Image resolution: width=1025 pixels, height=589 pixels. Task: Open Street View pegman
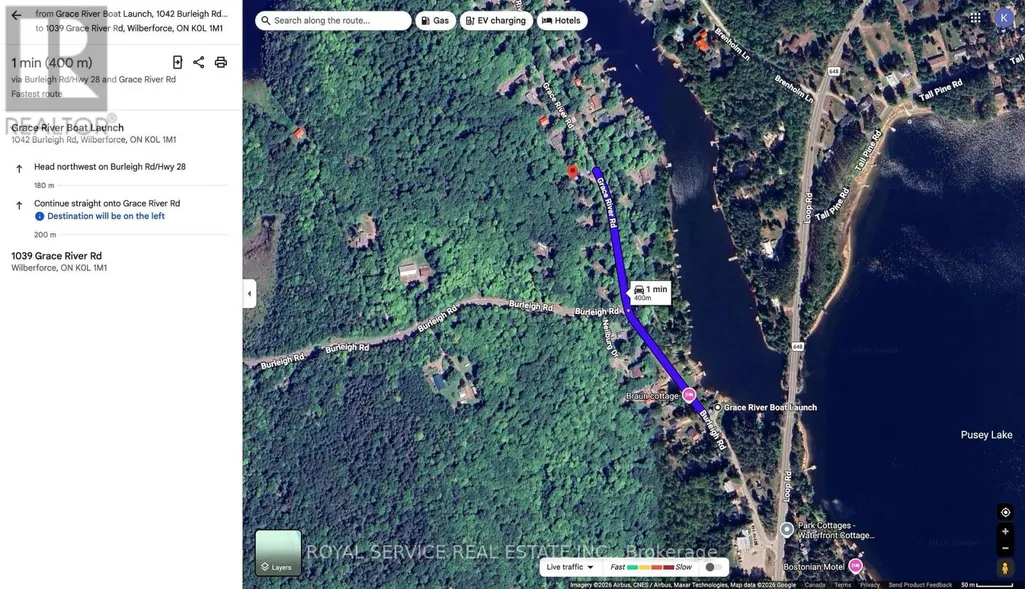pyautogui.click(x=1005, y=568)
